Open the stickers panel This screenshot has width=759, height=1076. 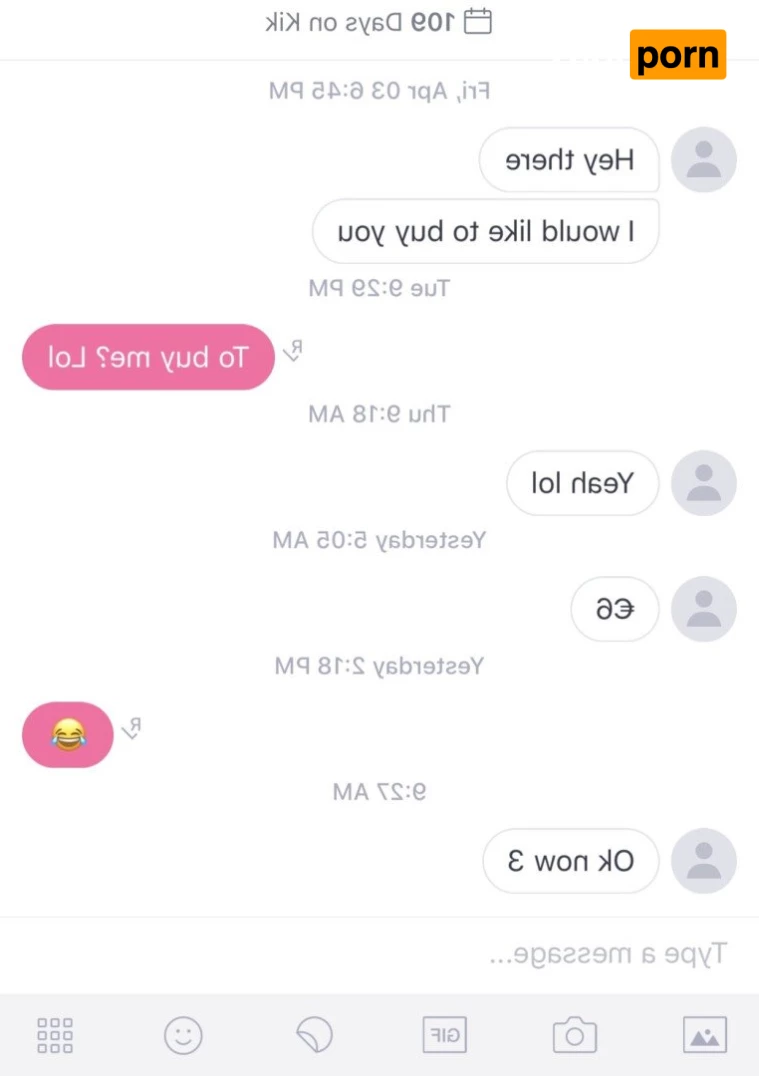314,1035
